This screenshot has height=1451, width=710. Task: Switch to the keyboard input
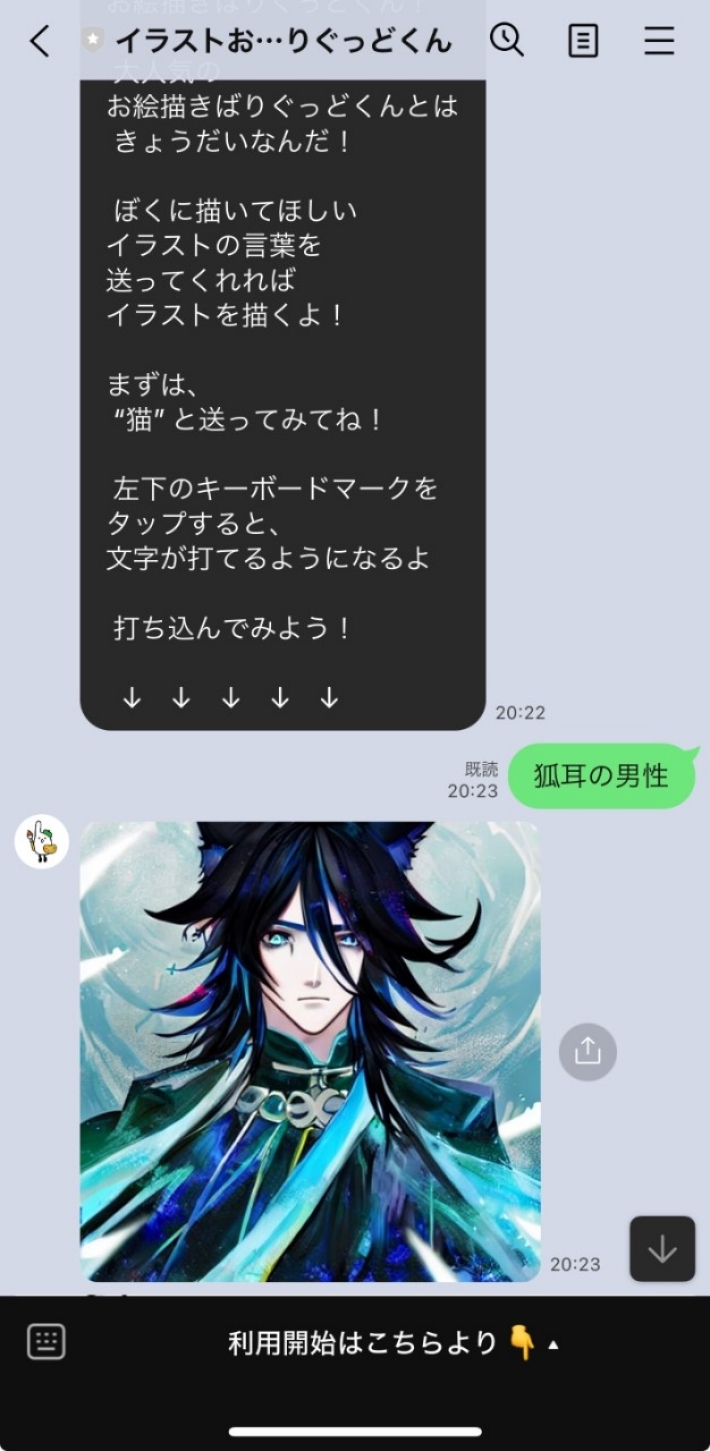(x=46, y=1342)
